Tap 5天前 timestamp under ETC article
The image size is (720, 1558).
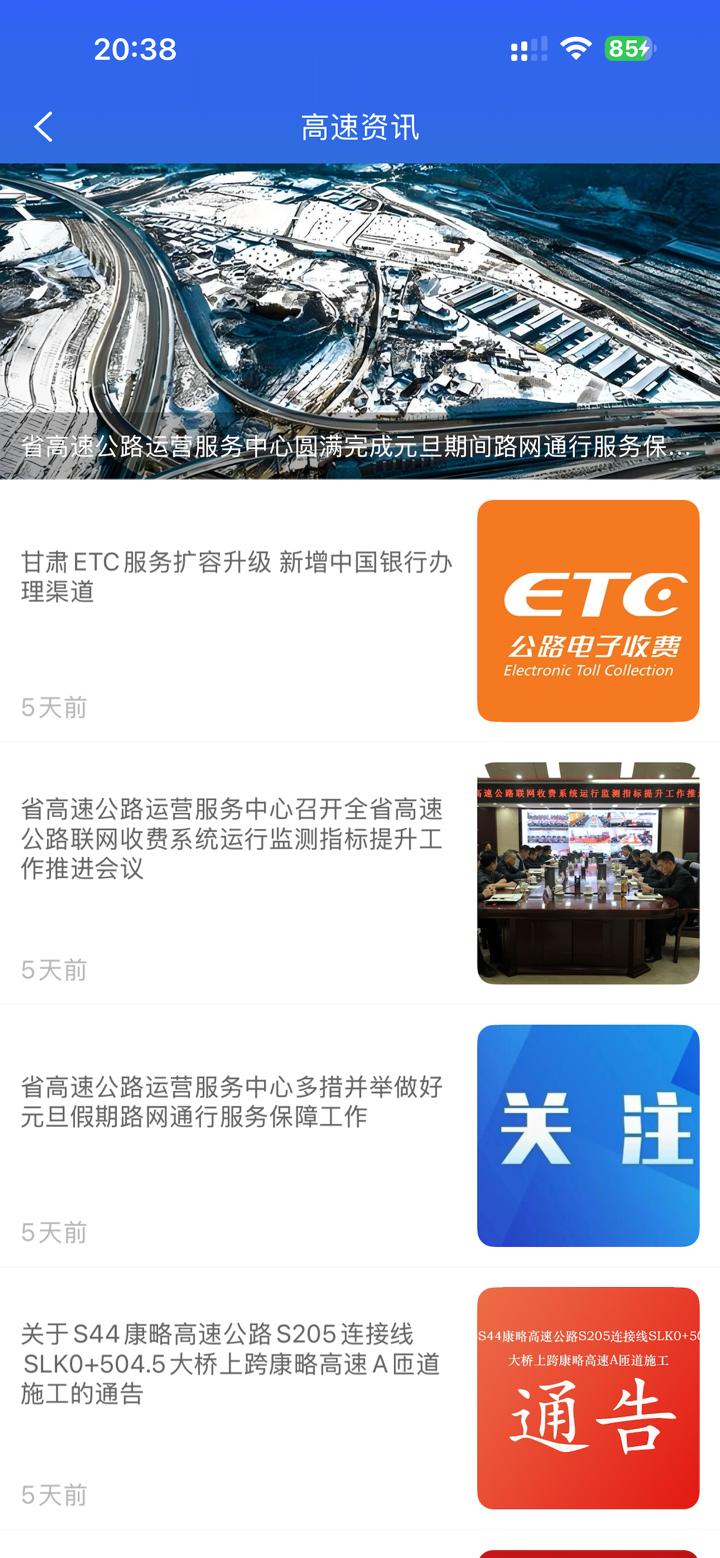pyautogui.click(x=54, y=707)
